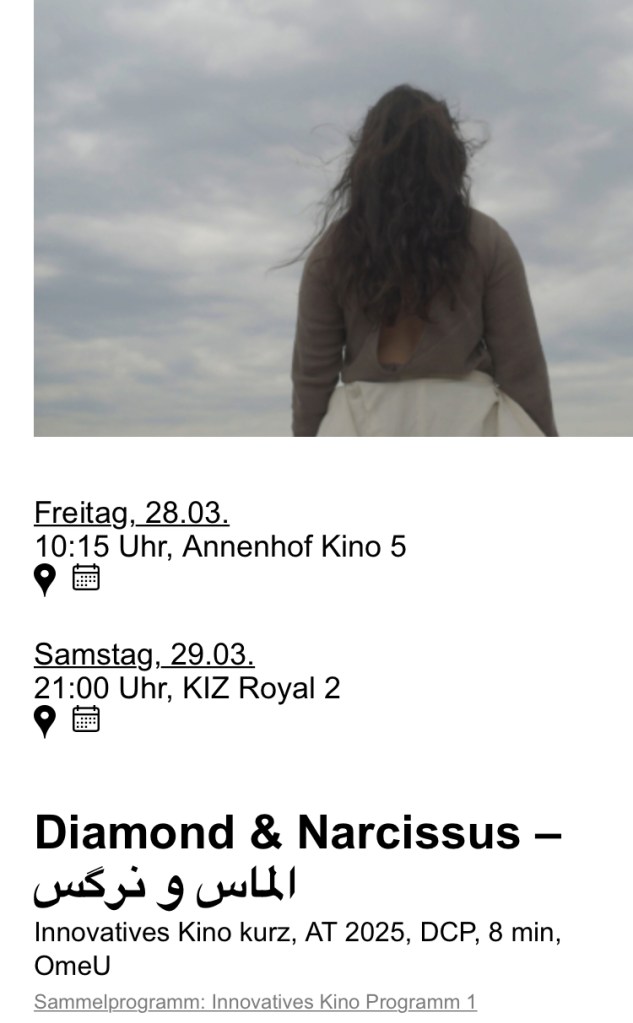Open the Freitag, 28.03. date link
The image size is (633, 1023).
tap(131, 513)
